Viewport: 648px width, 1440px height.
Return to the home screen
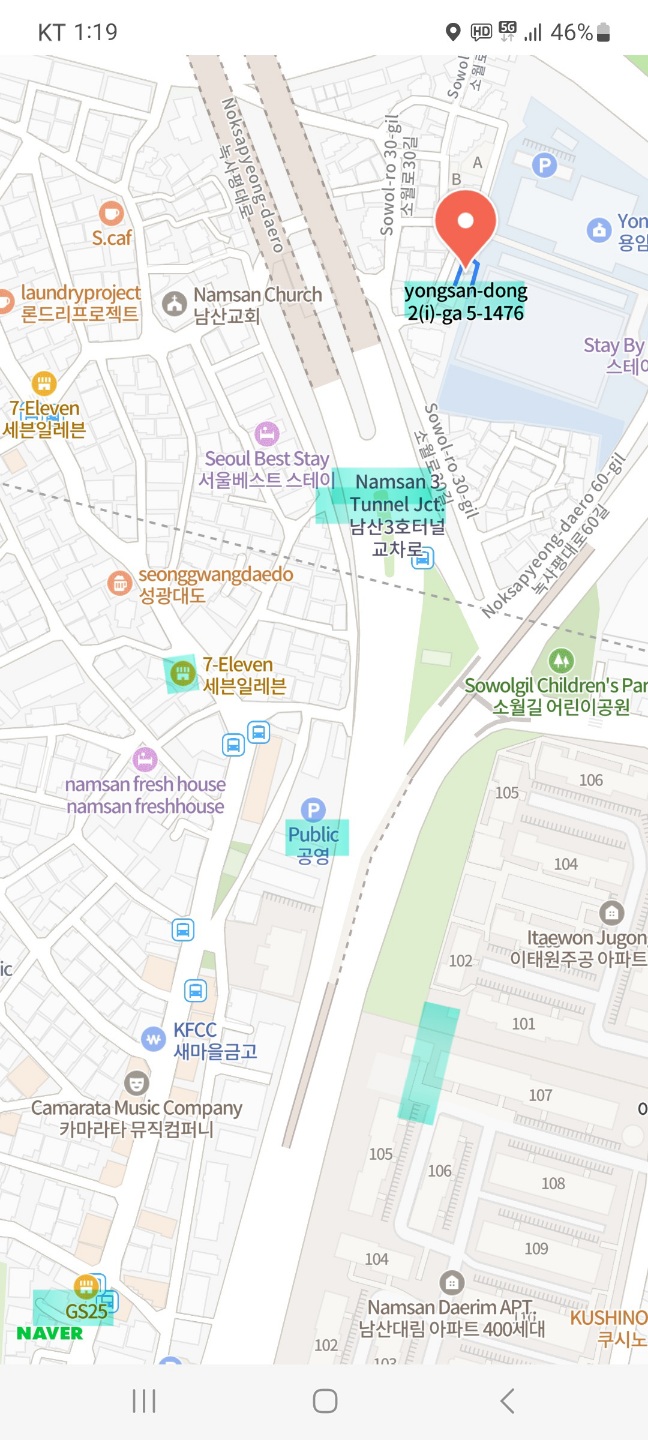tap(324, 1401)
